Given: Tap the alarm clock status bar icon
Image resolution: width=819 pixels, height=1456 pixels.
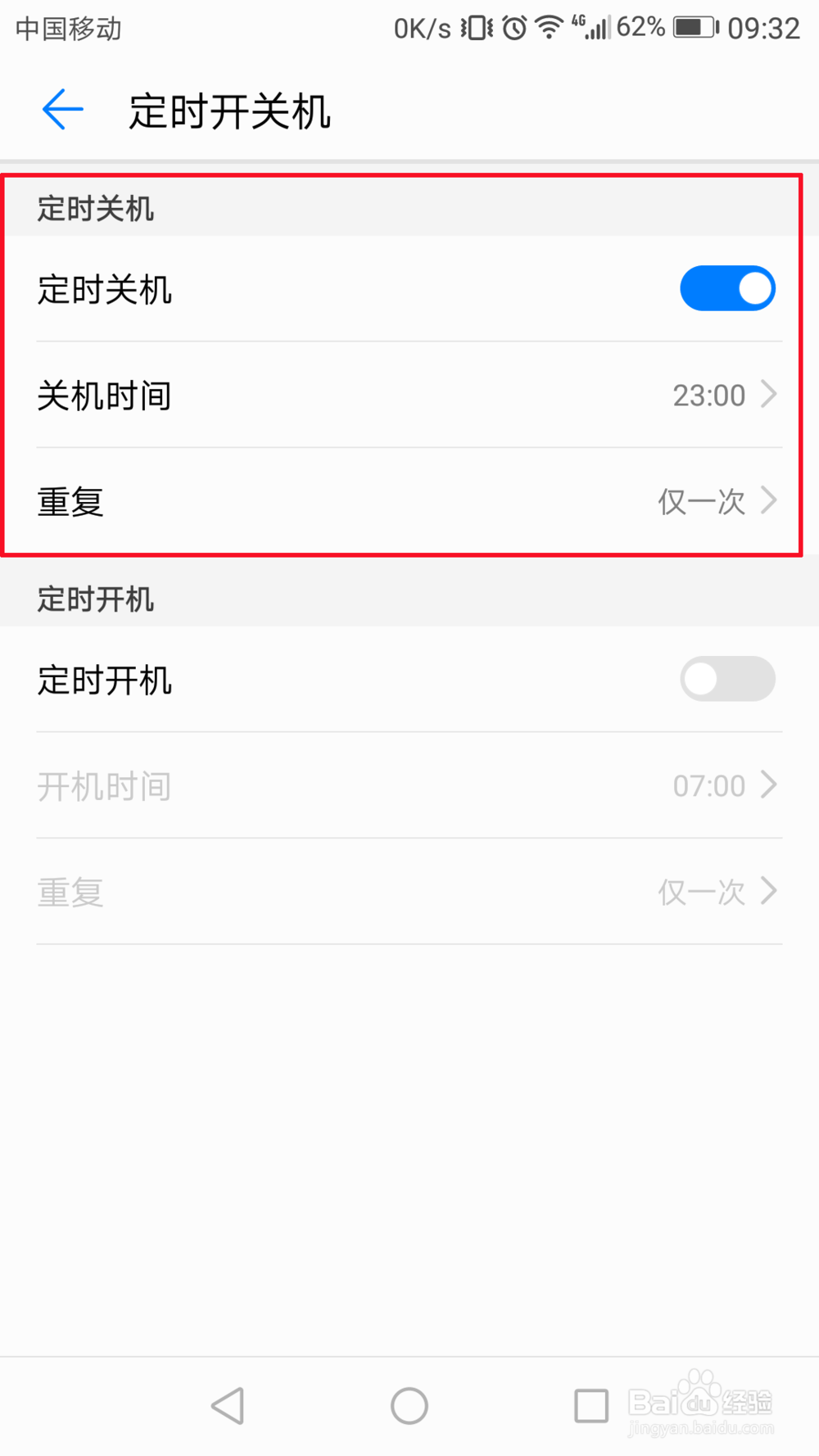Looking at the screenshot, I should 512,27.
